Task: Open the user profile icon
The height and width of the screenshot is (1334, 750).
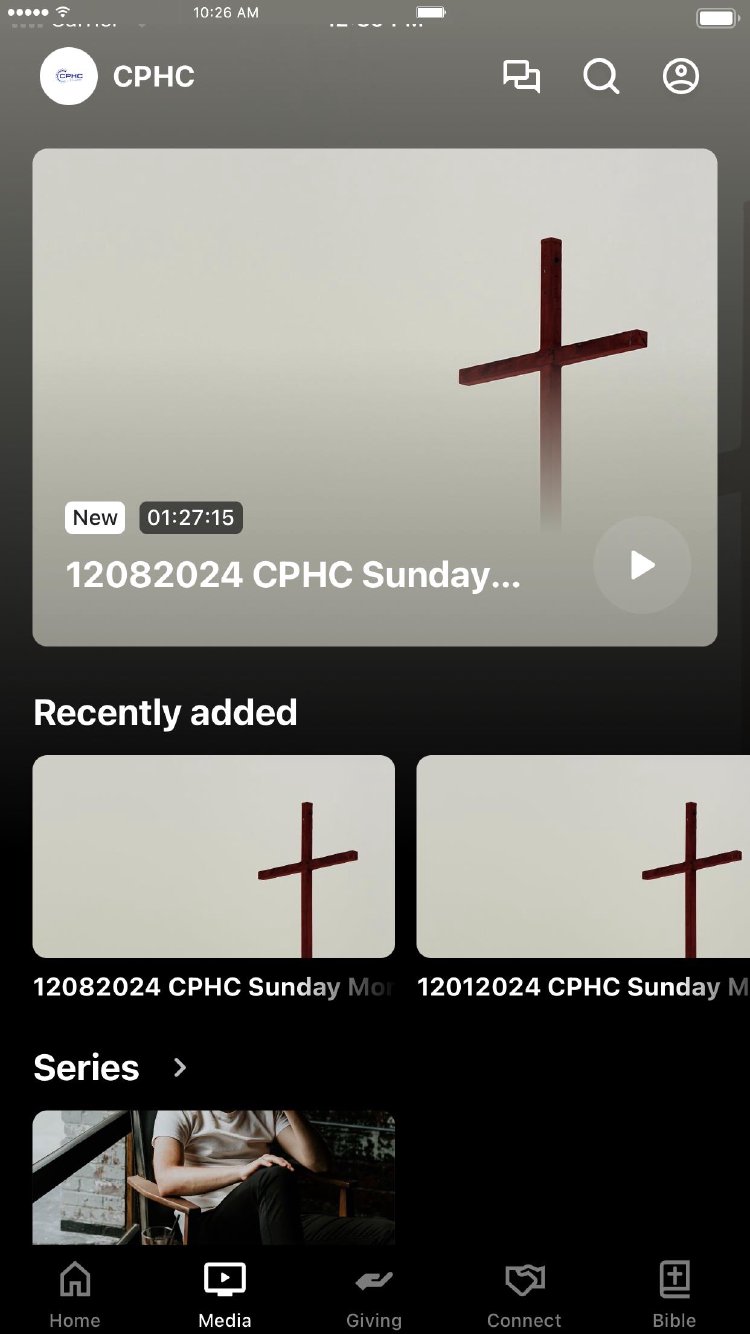Action: [x=681, y=77]
